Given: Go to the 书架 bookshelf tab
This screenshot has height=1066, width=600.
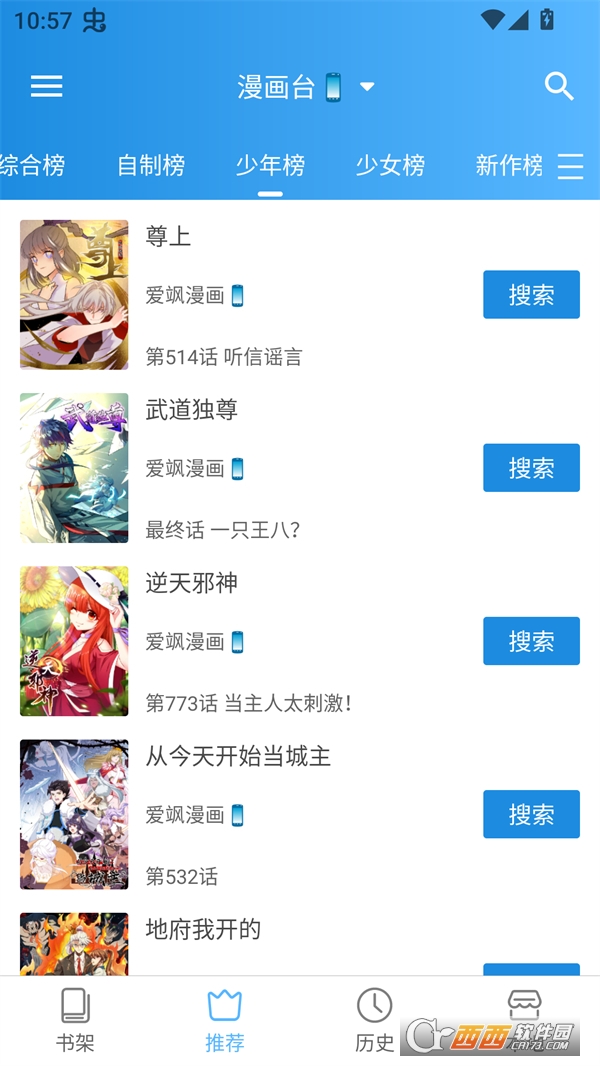Looking at the screenshot, I should pos(75,1020).
